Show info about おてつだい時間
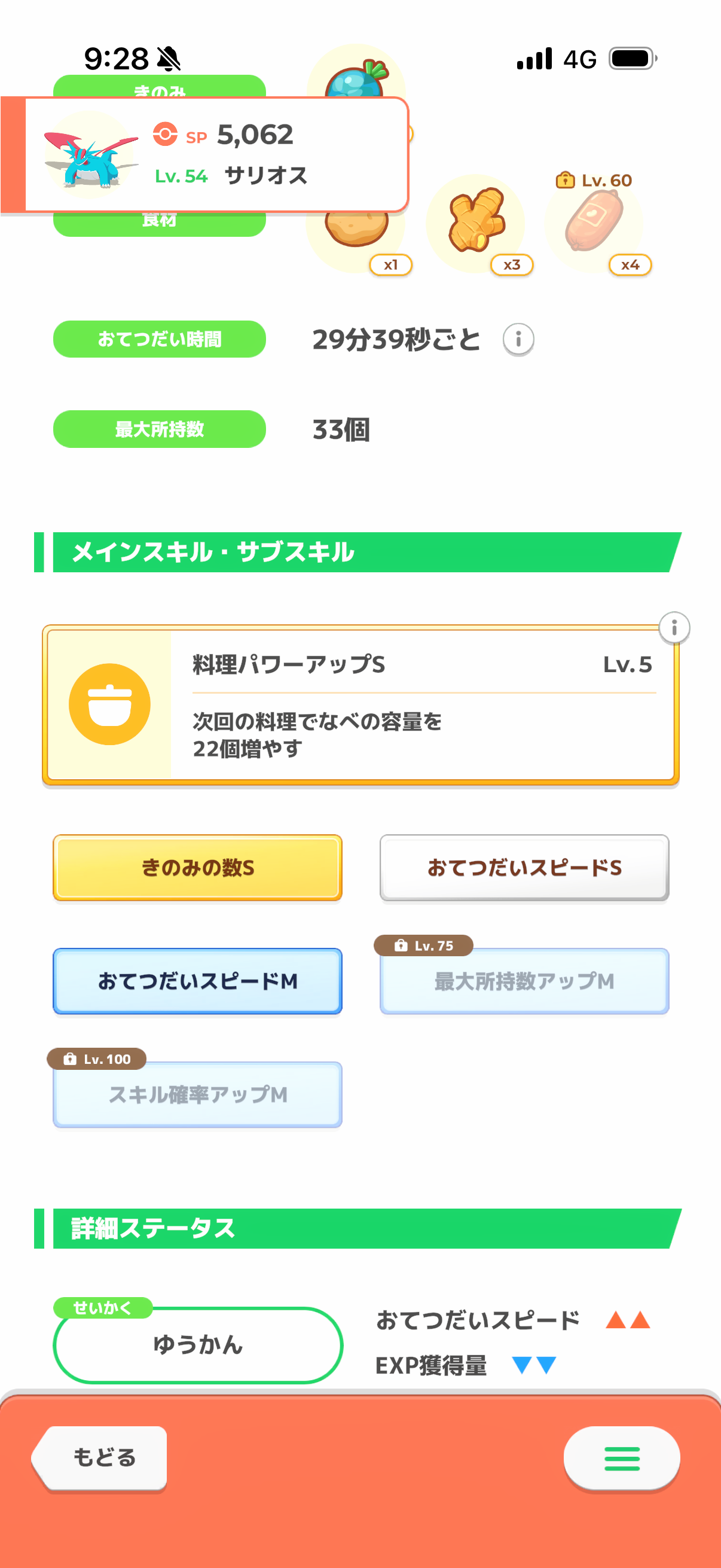This screenshot has width=721, height=1568. click(x=518, y=339)
